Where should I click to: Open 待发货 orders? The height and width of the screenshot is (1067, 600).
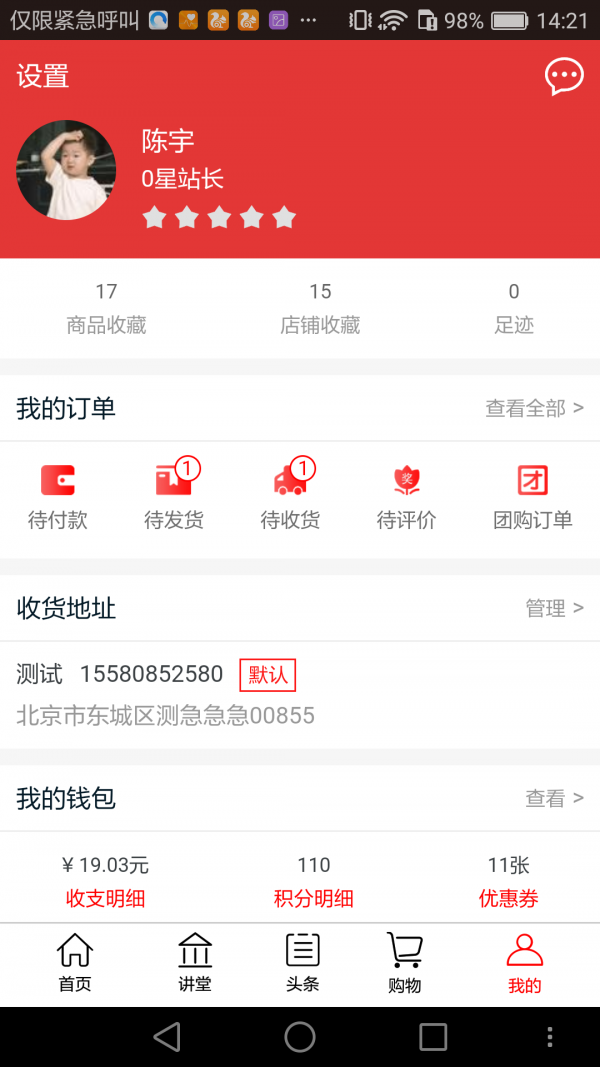174,497
